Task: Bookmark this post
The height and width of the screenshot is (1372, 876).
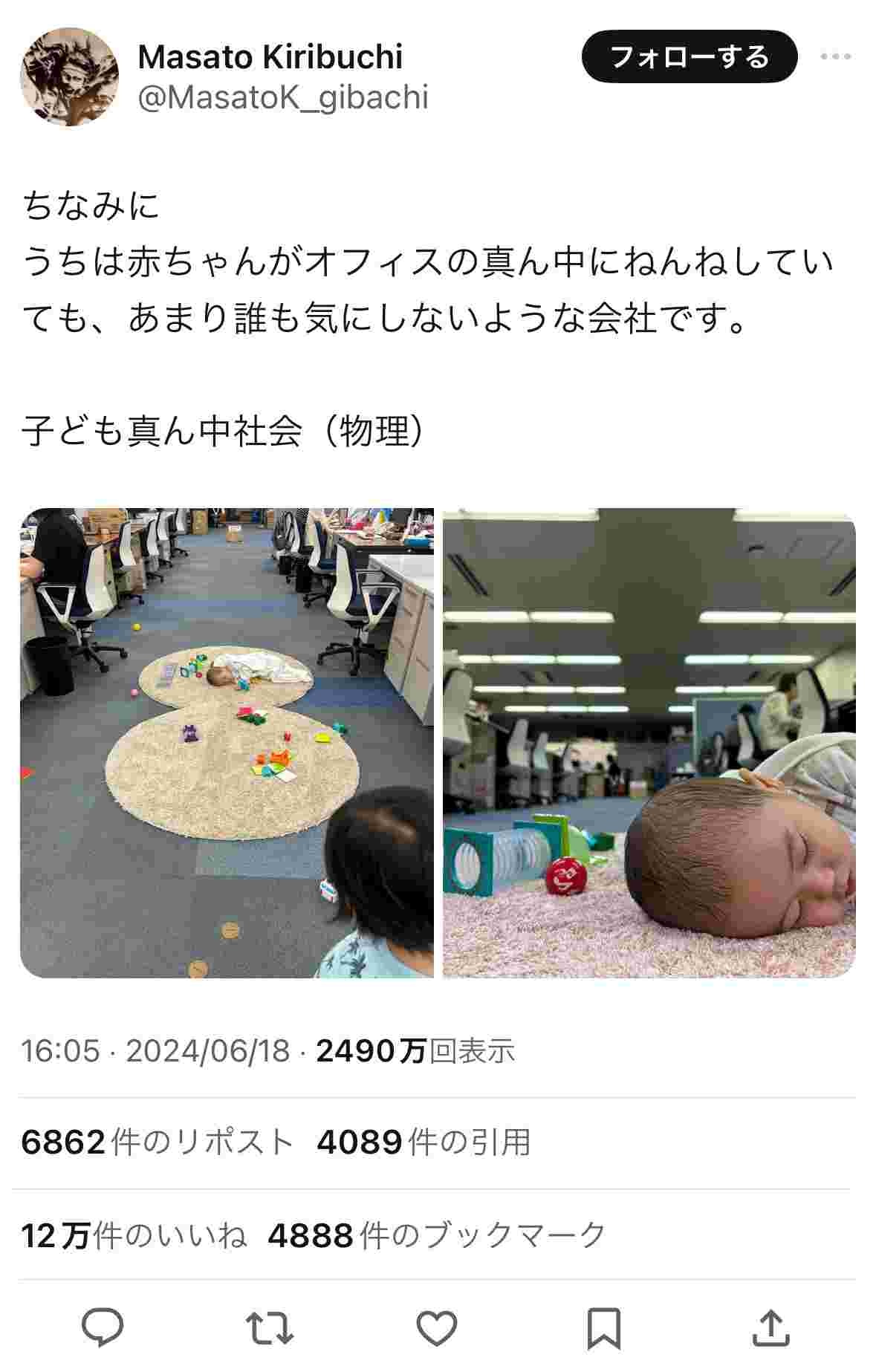Action: 603,1328
